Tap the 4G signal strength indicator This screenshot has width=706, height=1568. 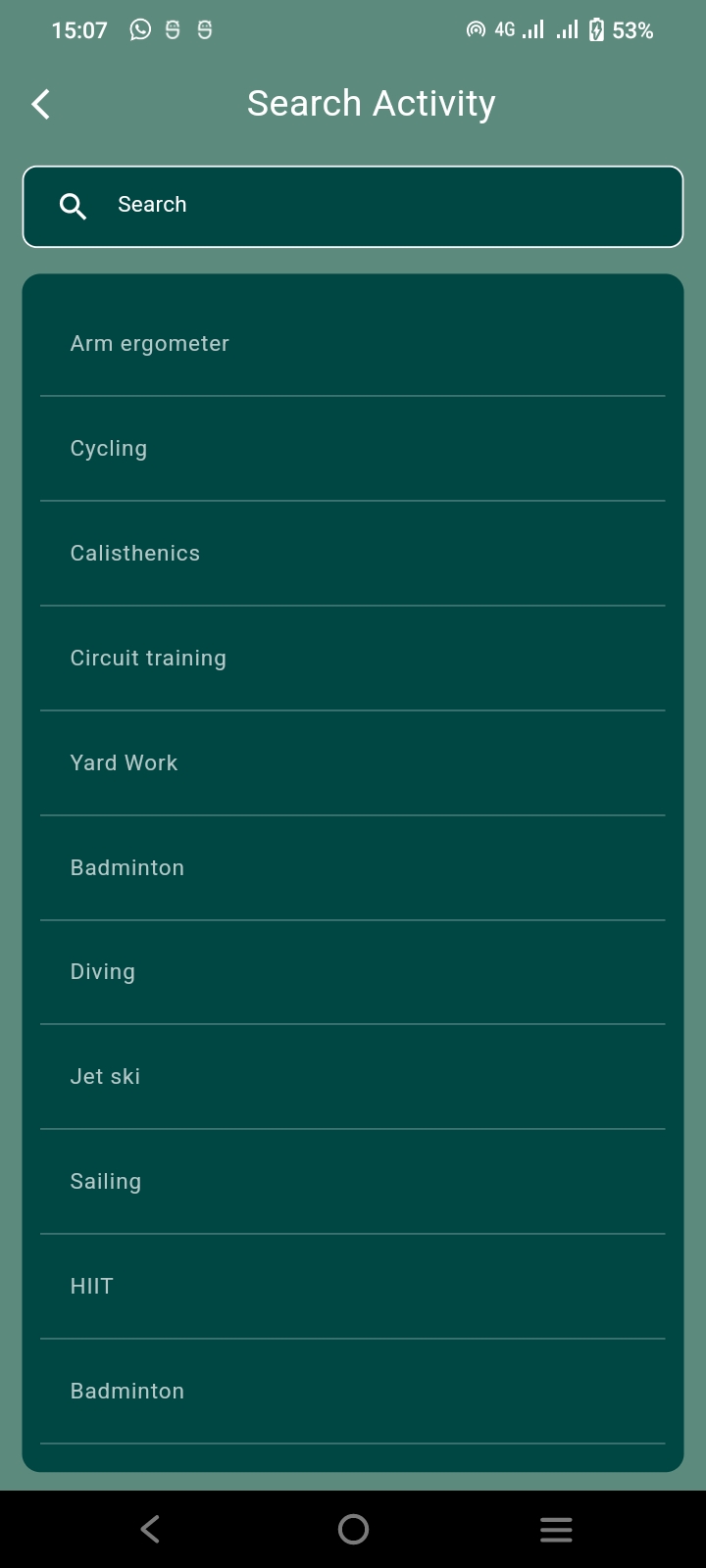(x=520, y=29)
